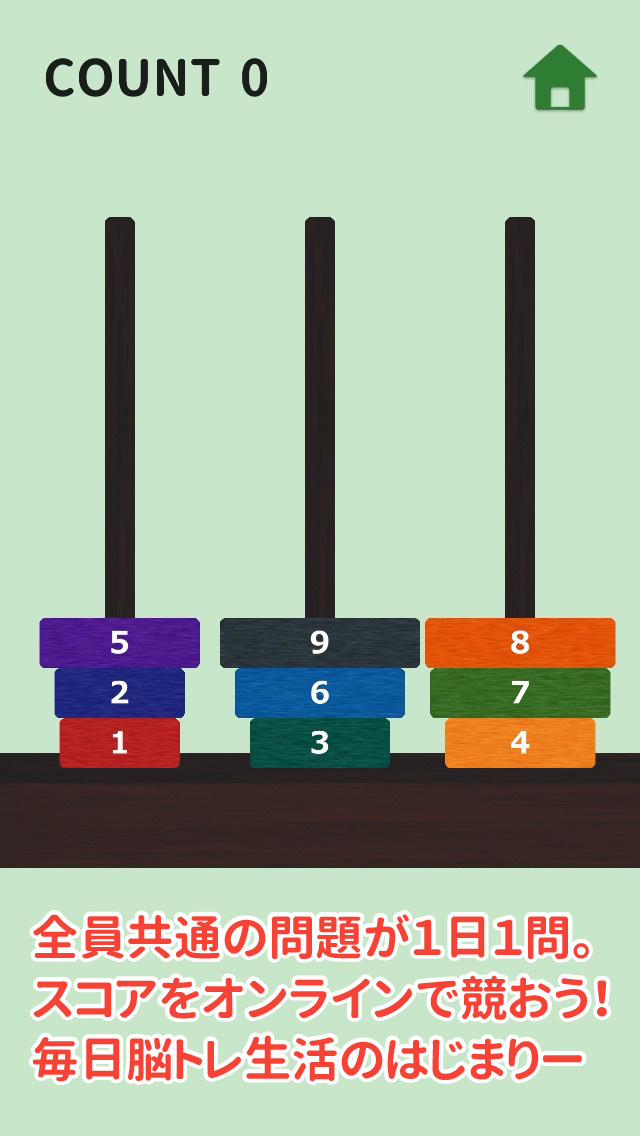Image resolution: width=640 pixels, height=1136 pixels.
Task: Return to the home menu
Action: point(559,78)
